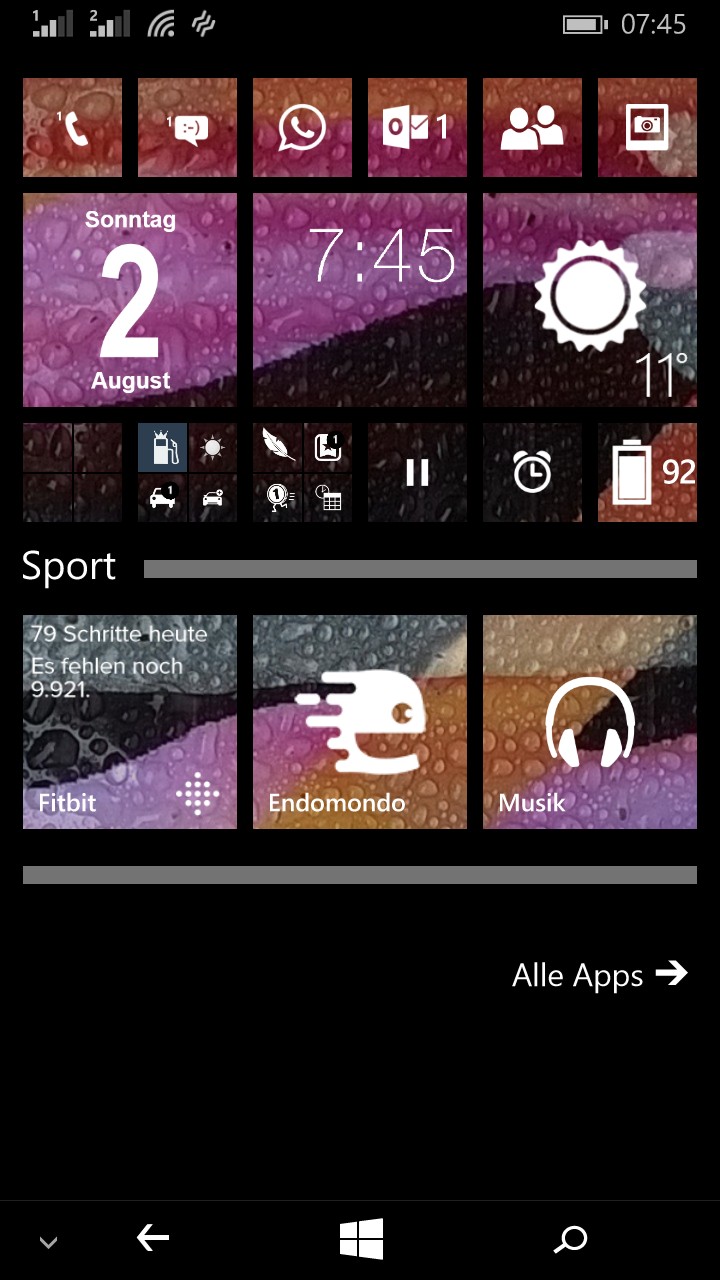Launch WhatsApp from its tile
720x1280 pixels.
[302, 127]
